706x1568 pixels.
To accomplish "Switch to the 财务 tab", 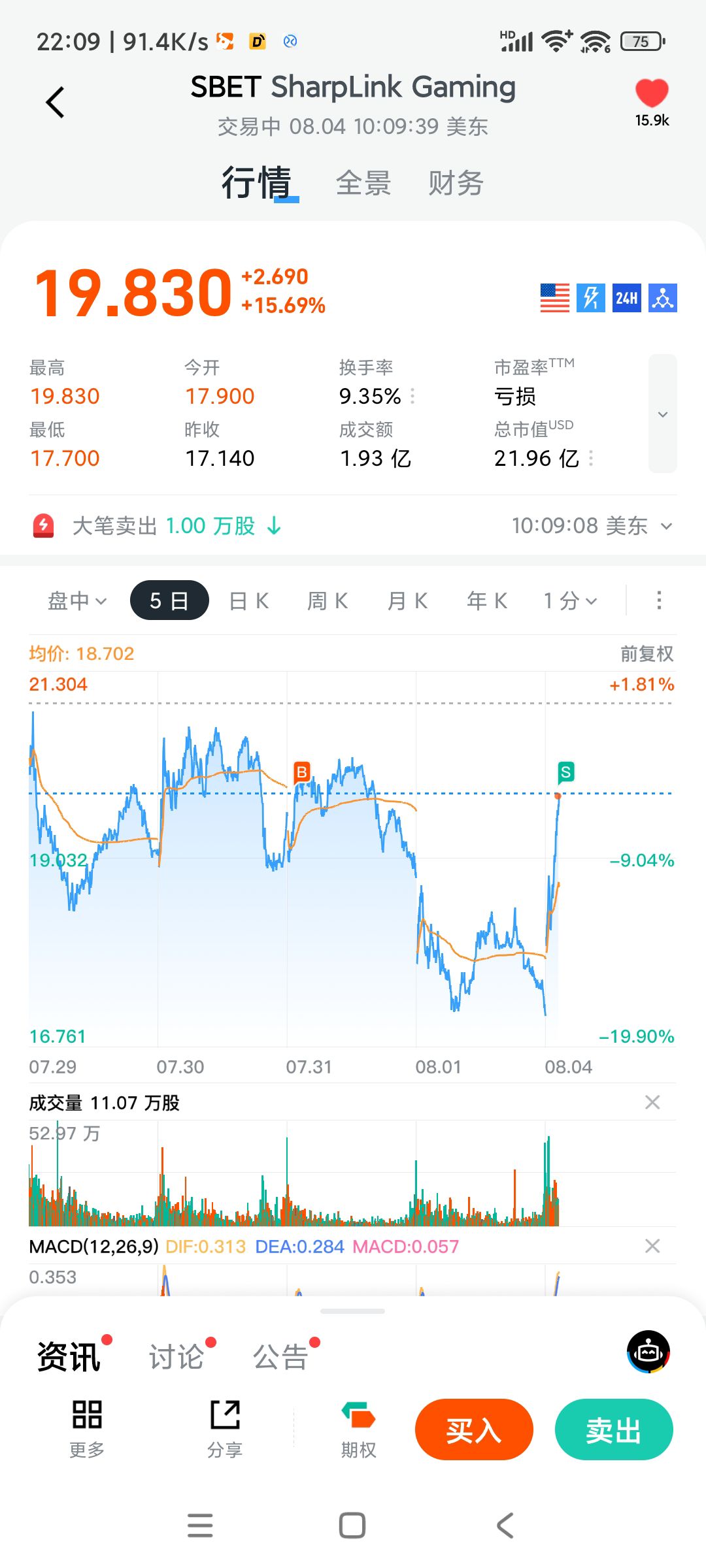I will (x=456, y=183).
